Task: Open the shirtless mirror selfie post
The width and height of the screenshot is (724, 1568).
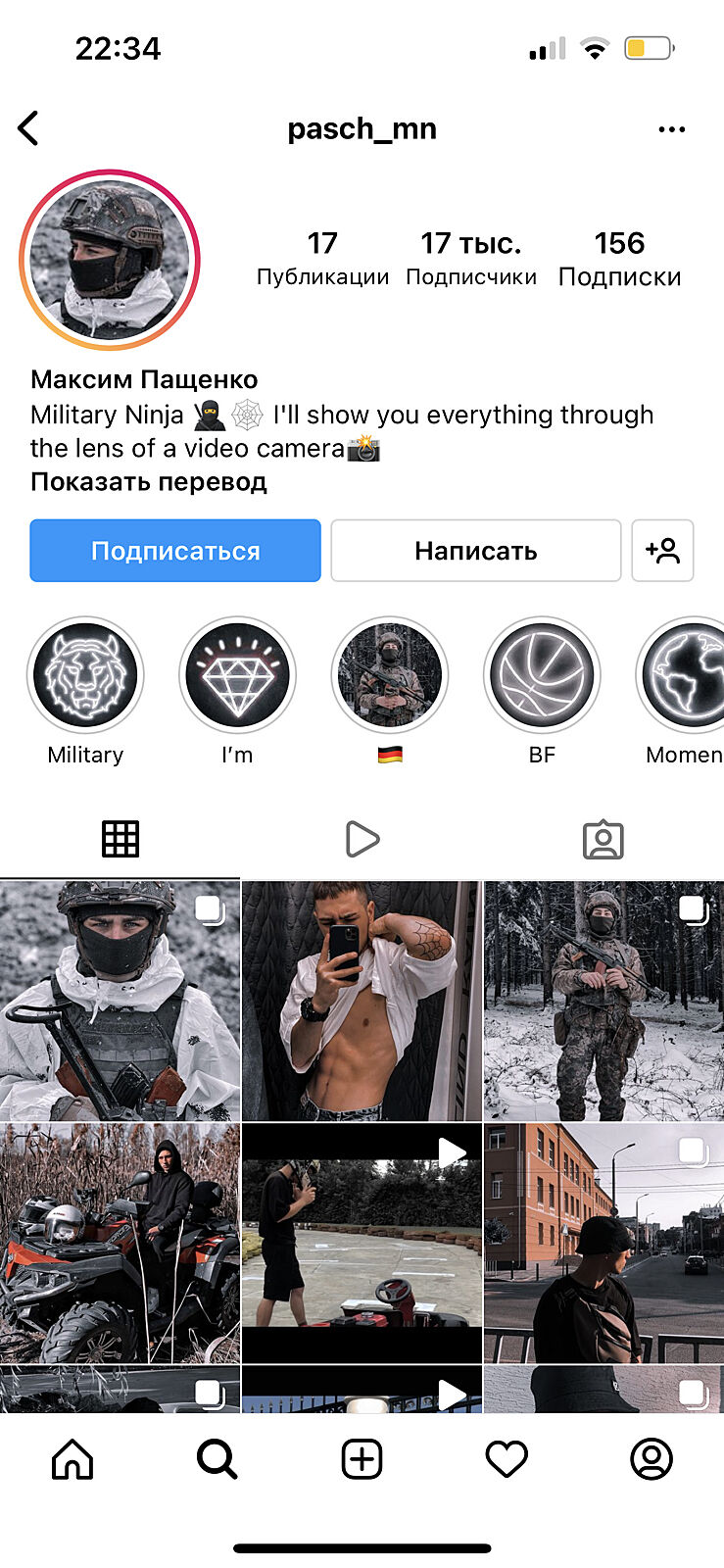Action: [x=362, y=1001]
